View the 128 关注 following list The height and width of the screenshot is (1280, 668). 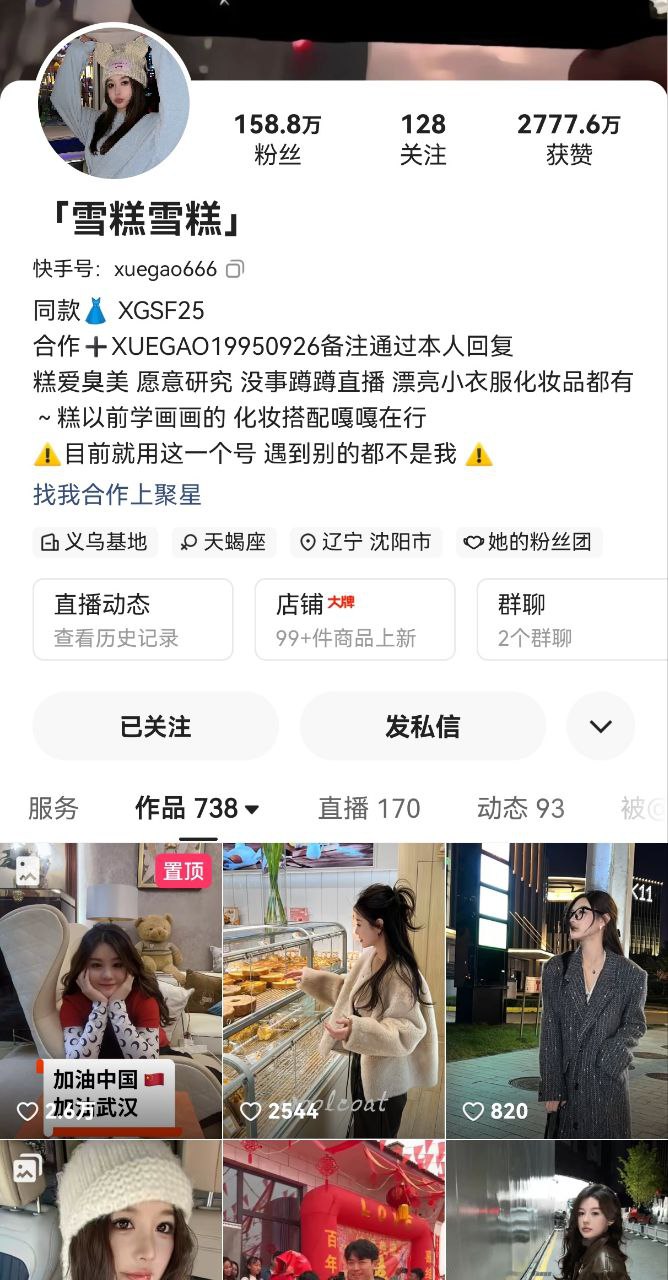[x=423, y=138]
